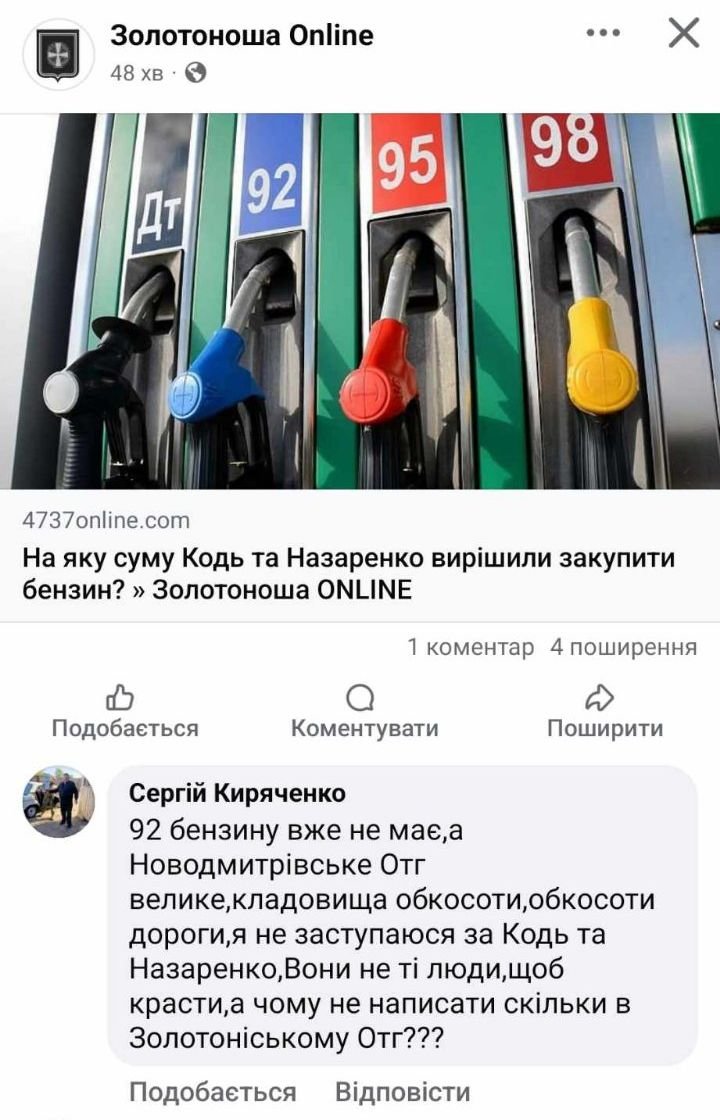Close the post with the X
This screenshot has height=1120, width=720.
pyautogui.click(x=683, y=34)
